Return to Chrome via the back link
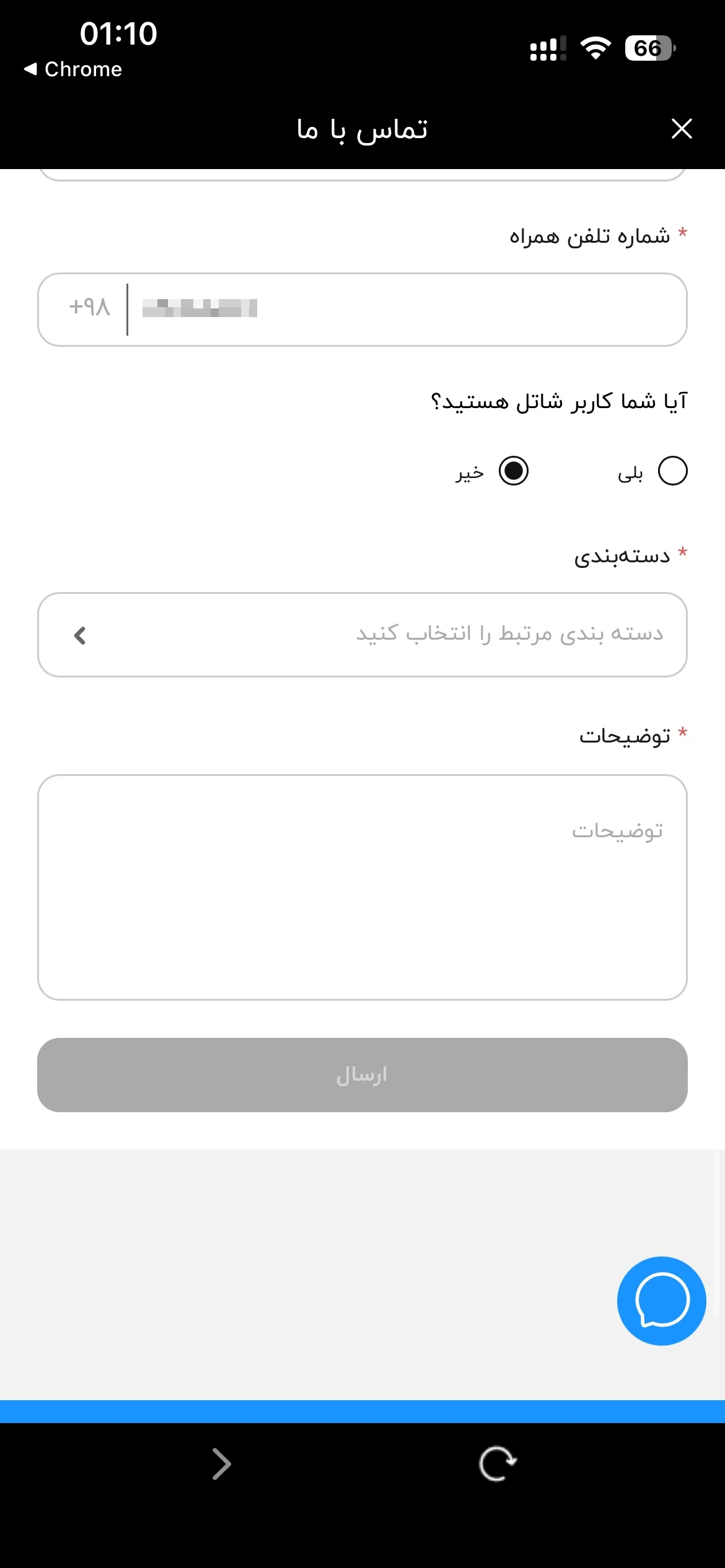Screen dimensions: 725x1568 73,69
